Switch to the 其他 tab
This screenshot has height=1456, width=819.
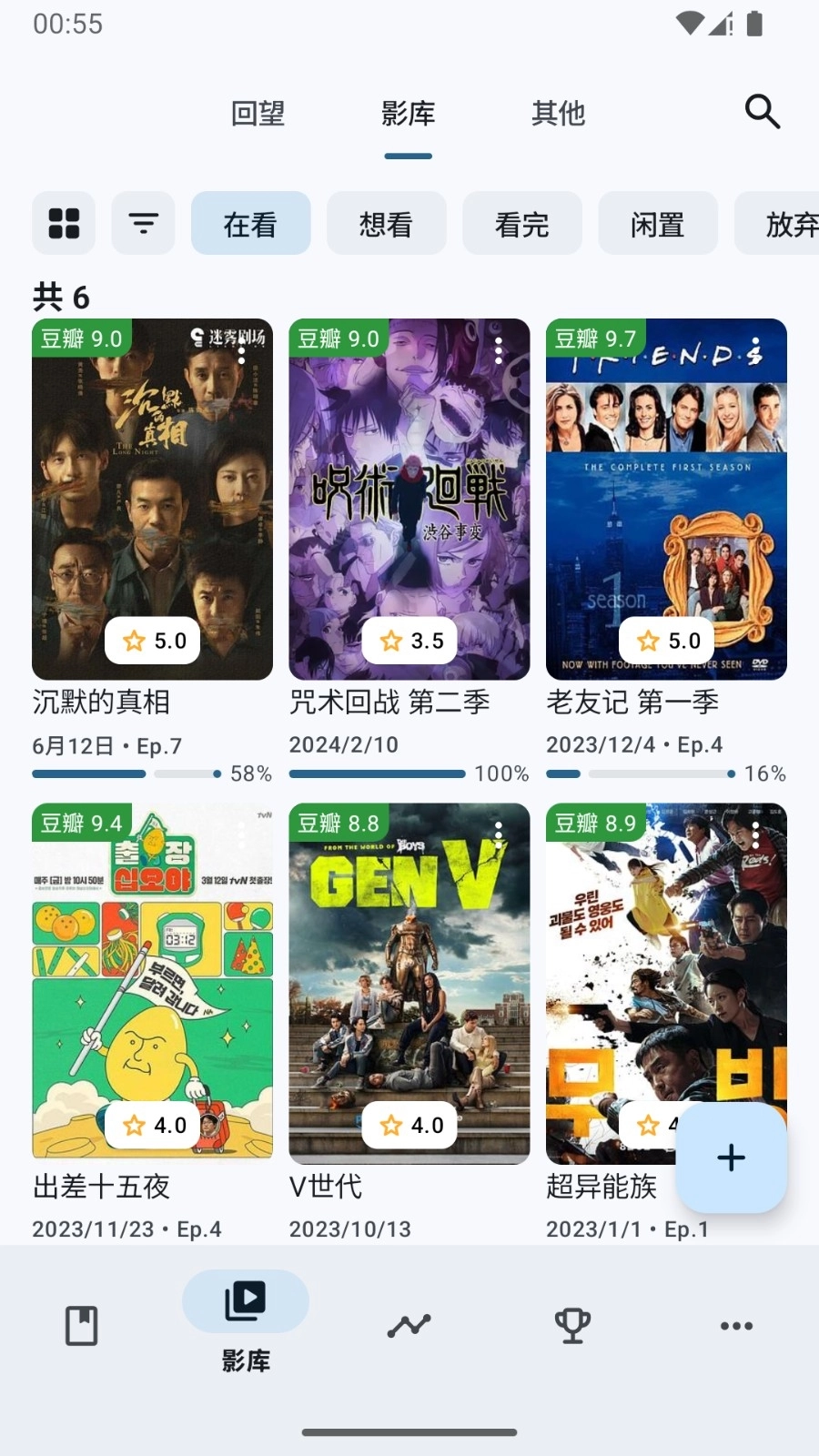(x=559, y=113)
